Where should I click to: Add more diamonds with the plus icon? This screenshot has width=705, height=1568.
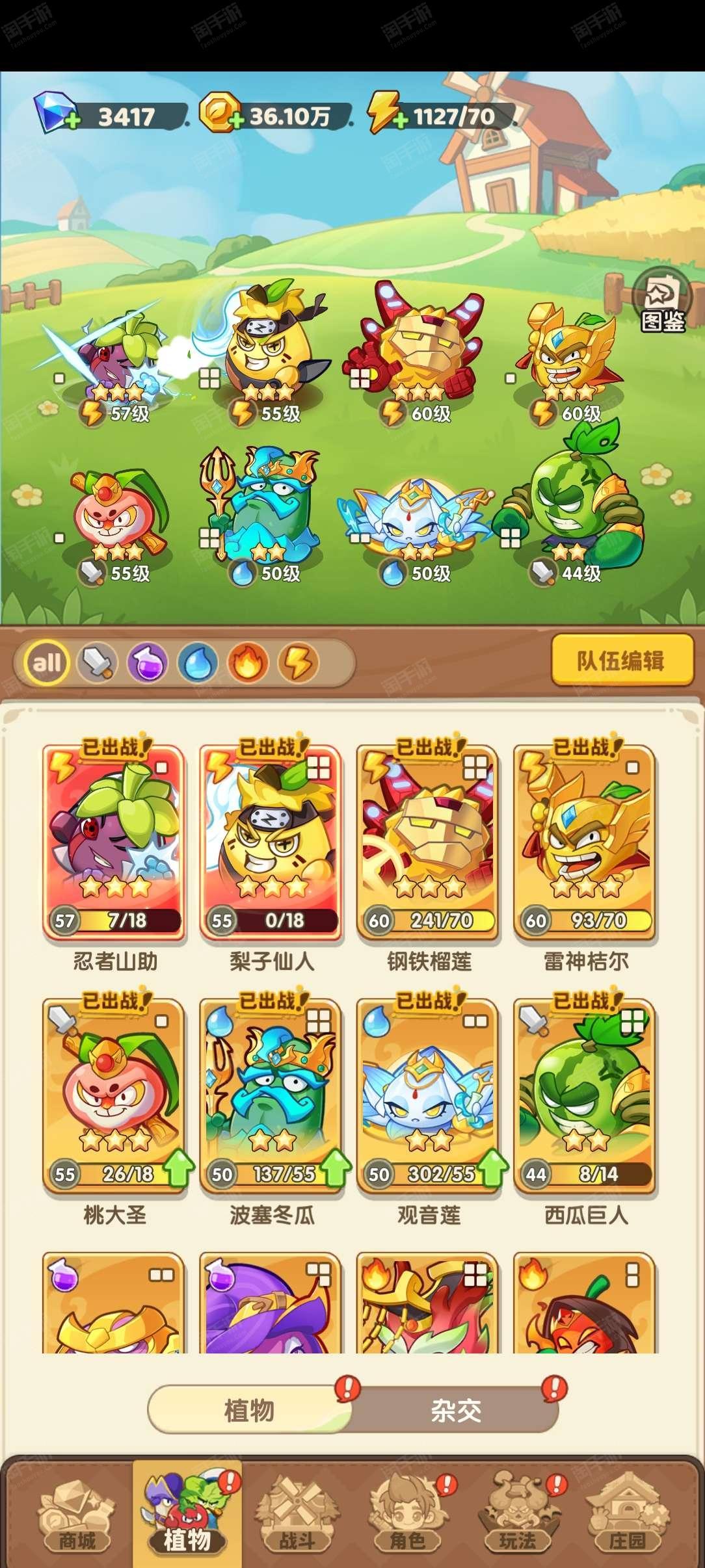coord(72,120)
